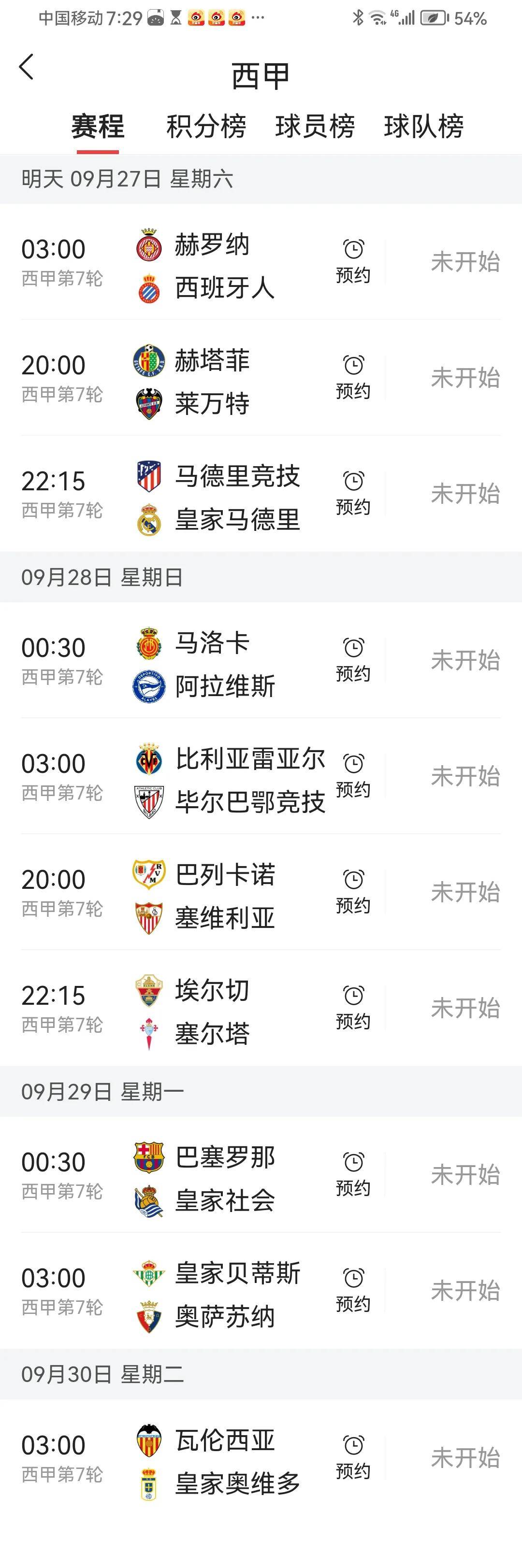The image size is (522, 1568).
Task: Set 预约 reminder for 赫罗纳 vs 西班牙人
Action: (x=353, y=262)
